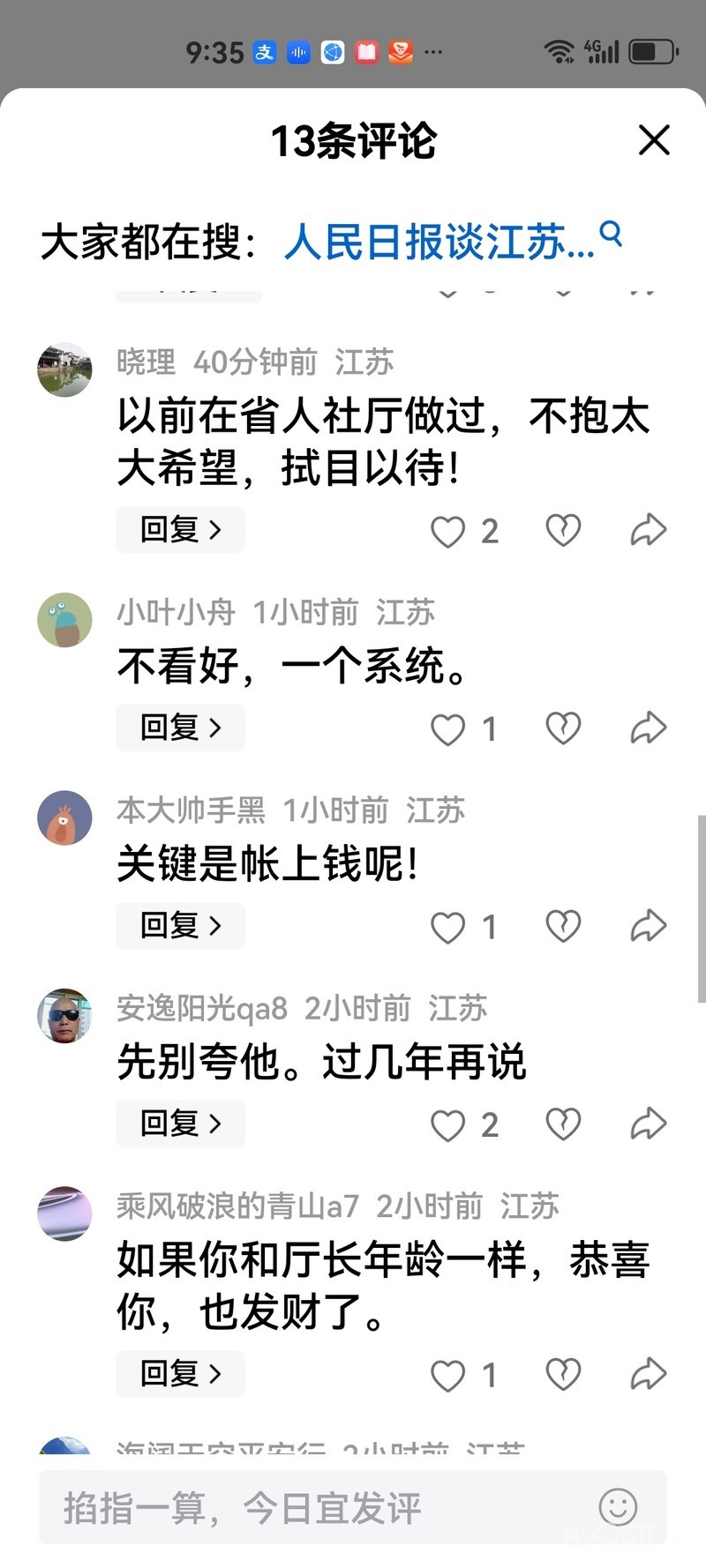Share 小叶小舟's comment

[x=649, y=728]
